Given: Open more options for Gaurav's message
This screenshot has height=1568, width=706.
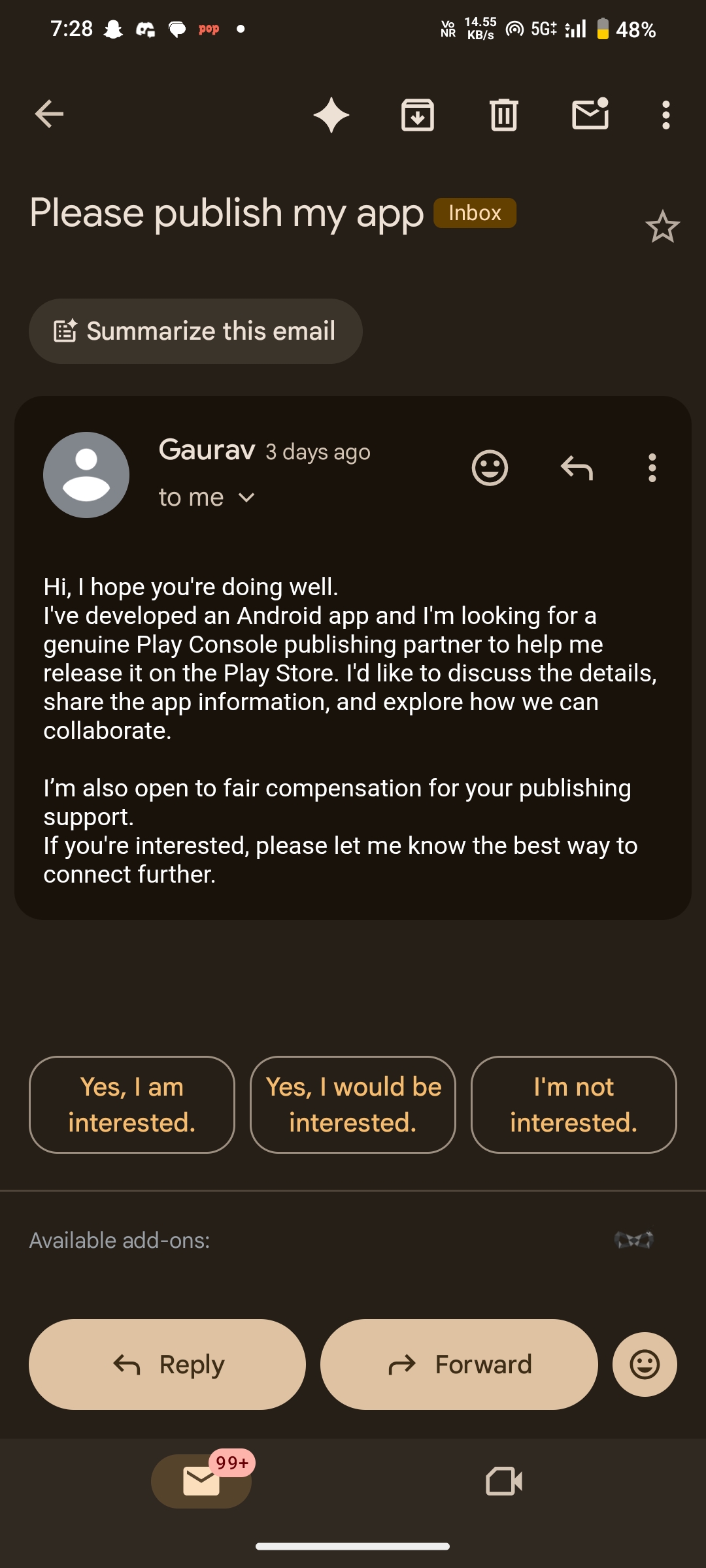Looking at the screenshot, I should click(x=652, y=468).
